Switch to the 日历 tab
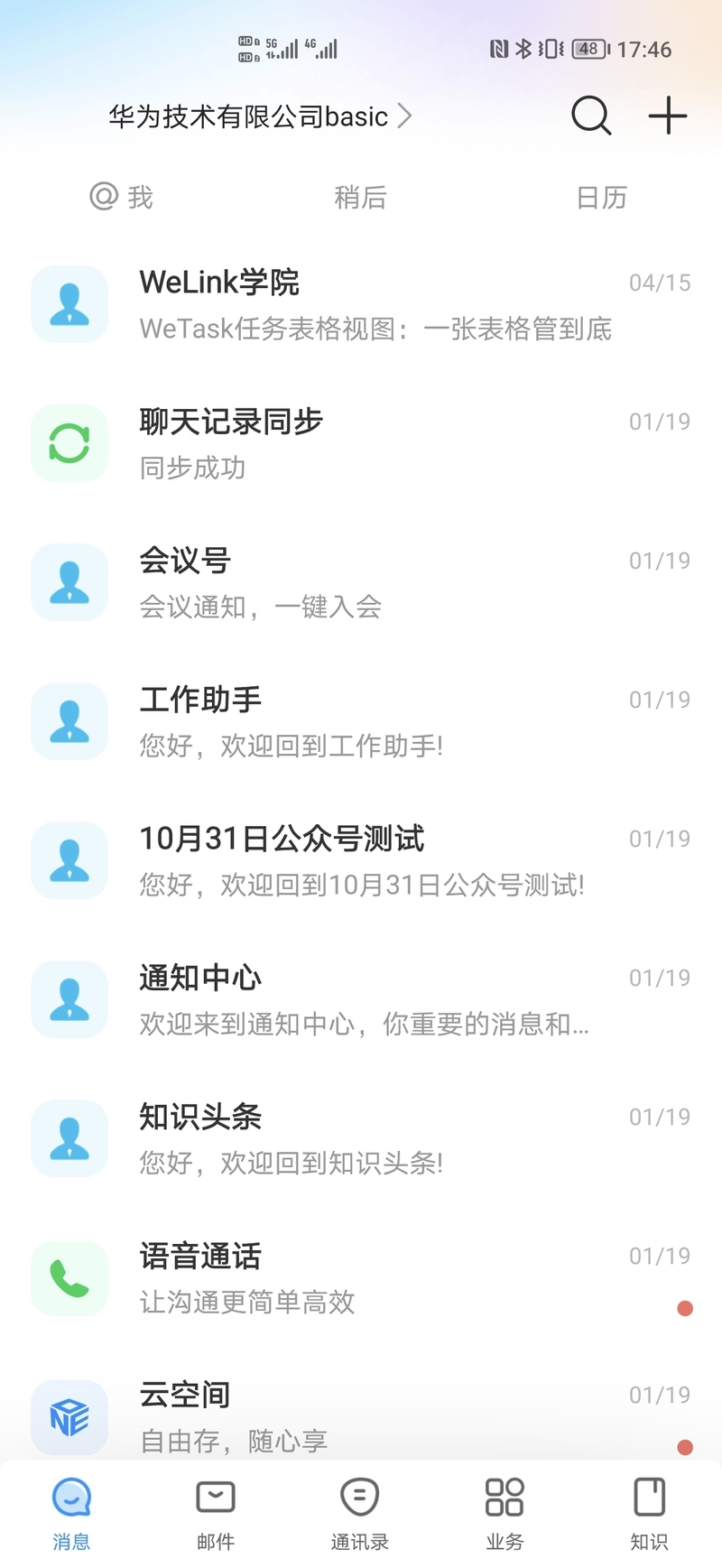The width and height of the screenshot is (722, 1568). tap(601, 197)
